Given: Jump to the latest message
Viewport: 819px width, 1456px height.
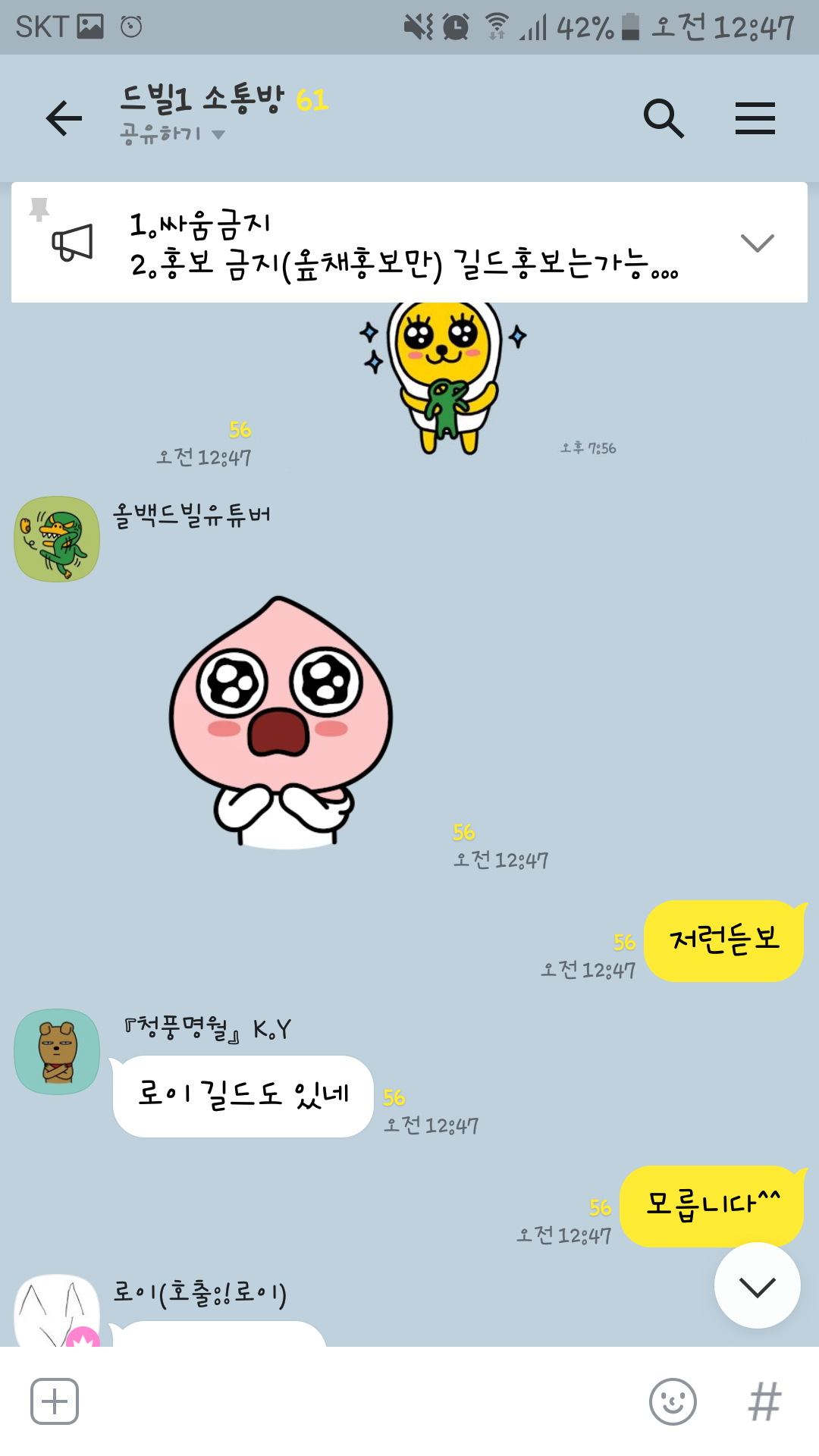Looking at the screenshot, I should (x=757, y=1286).
